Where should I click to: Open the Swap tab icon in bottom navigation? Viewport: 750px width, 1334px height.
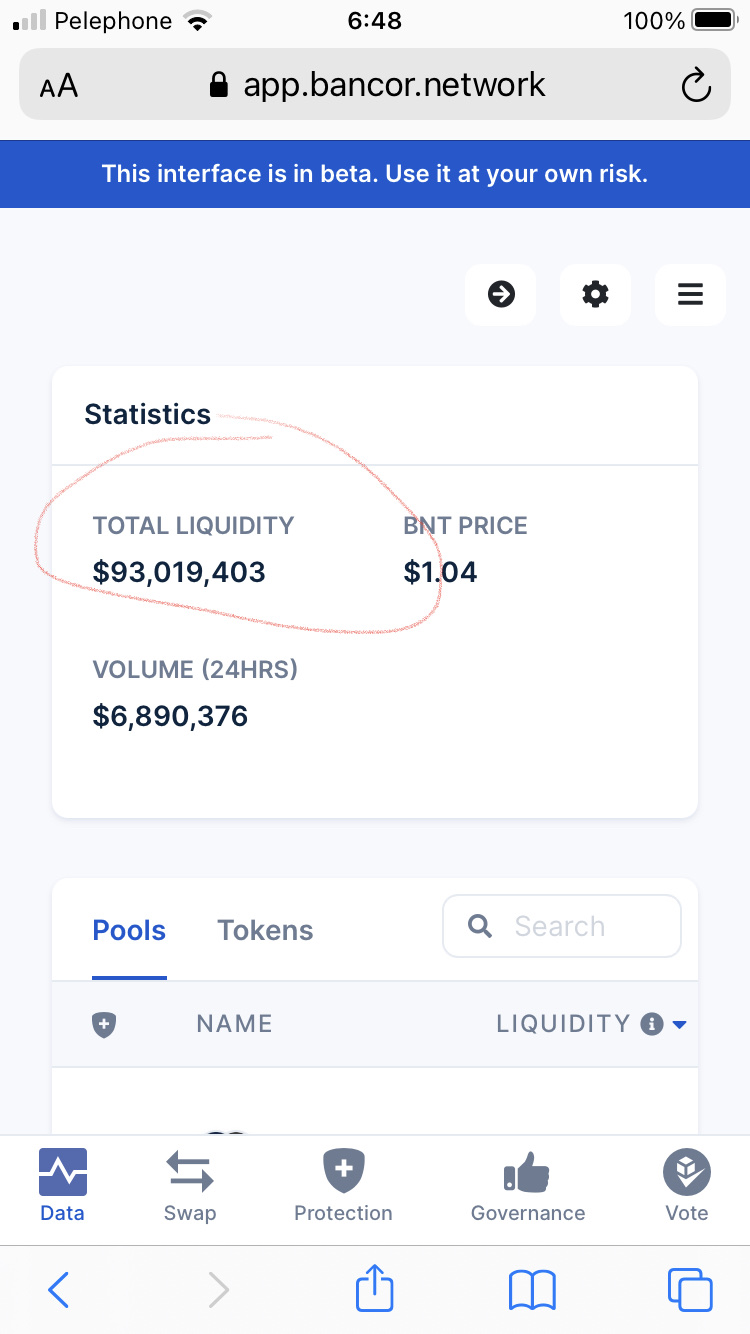coord(189,1170)
